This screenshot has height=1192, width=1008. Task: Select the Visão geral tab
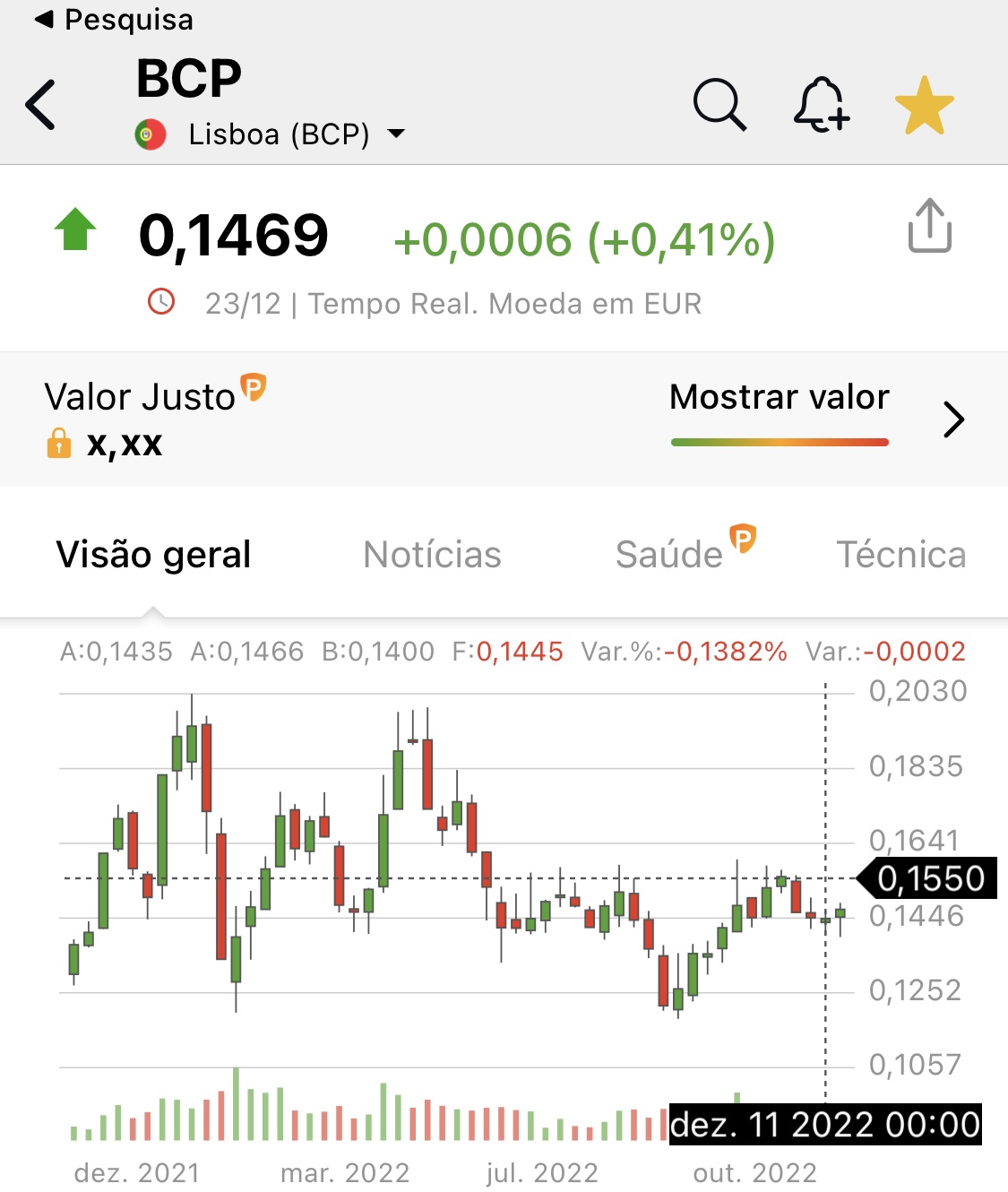click(x=153, y=555)
